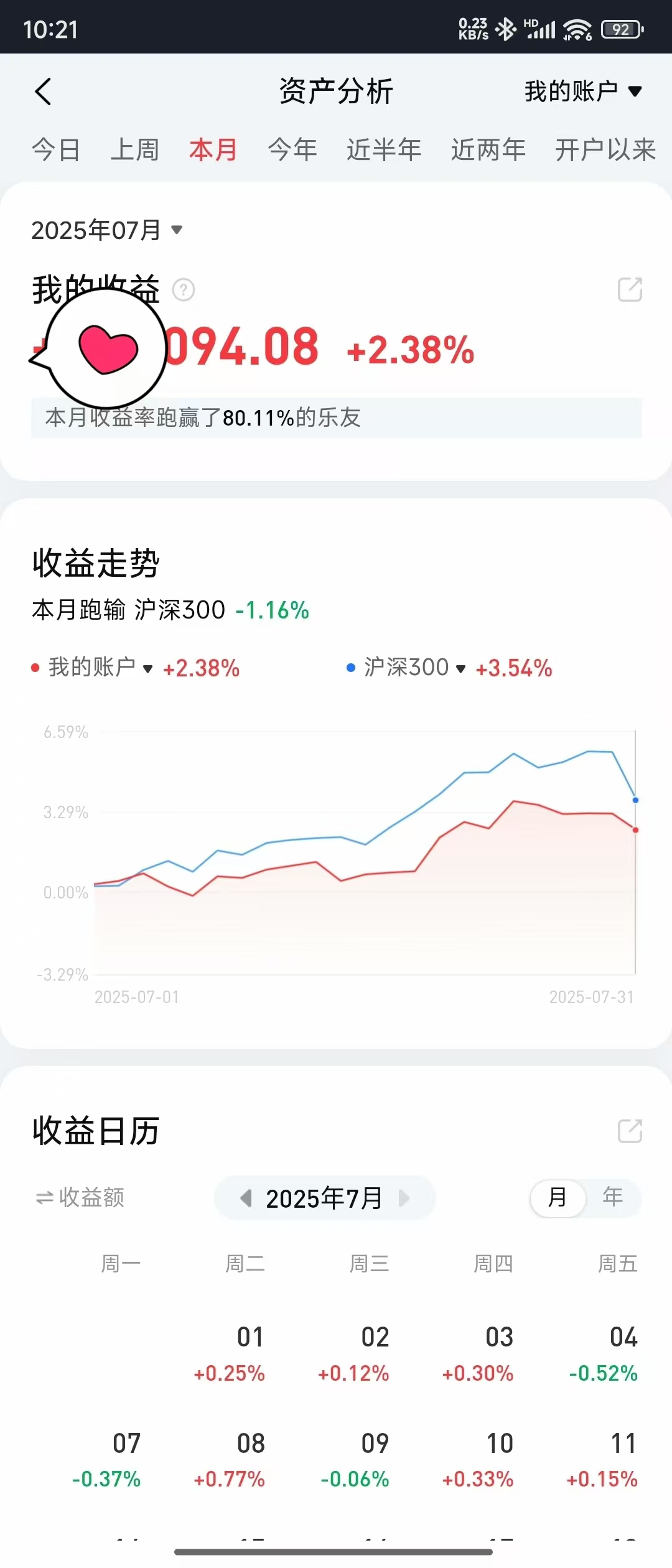
Task: Go to the next calendar month
Action: point(404,1198)
